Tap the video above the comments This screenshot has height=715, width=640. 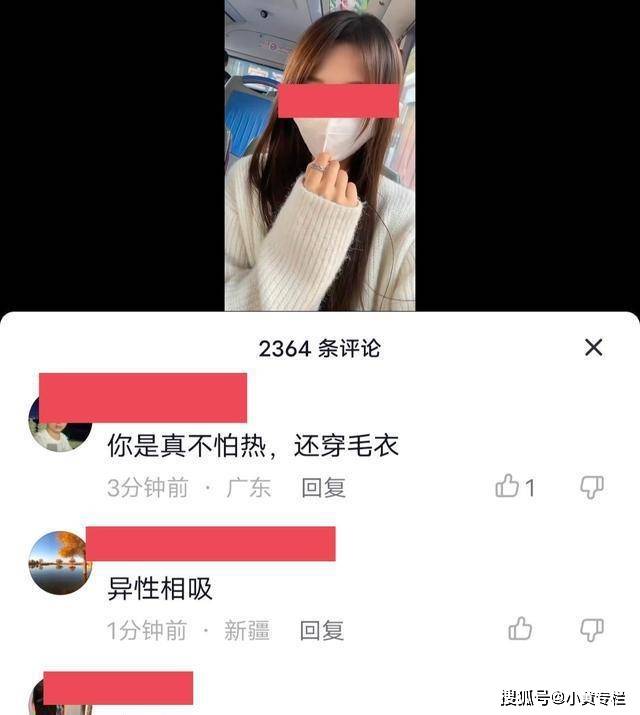319,155
